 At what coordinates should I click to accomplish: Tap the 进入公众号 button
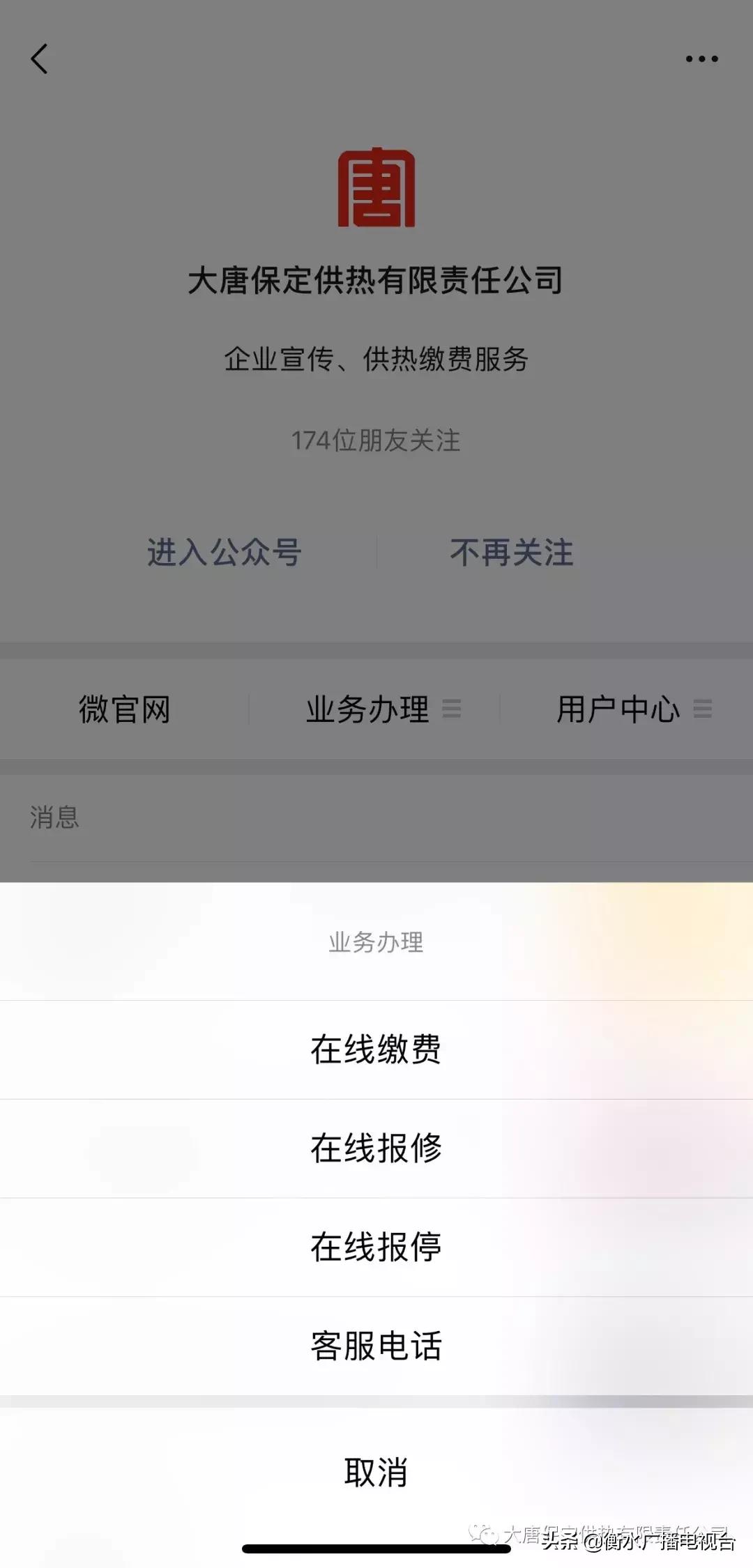pyautogui.click(x=225, y=553)
